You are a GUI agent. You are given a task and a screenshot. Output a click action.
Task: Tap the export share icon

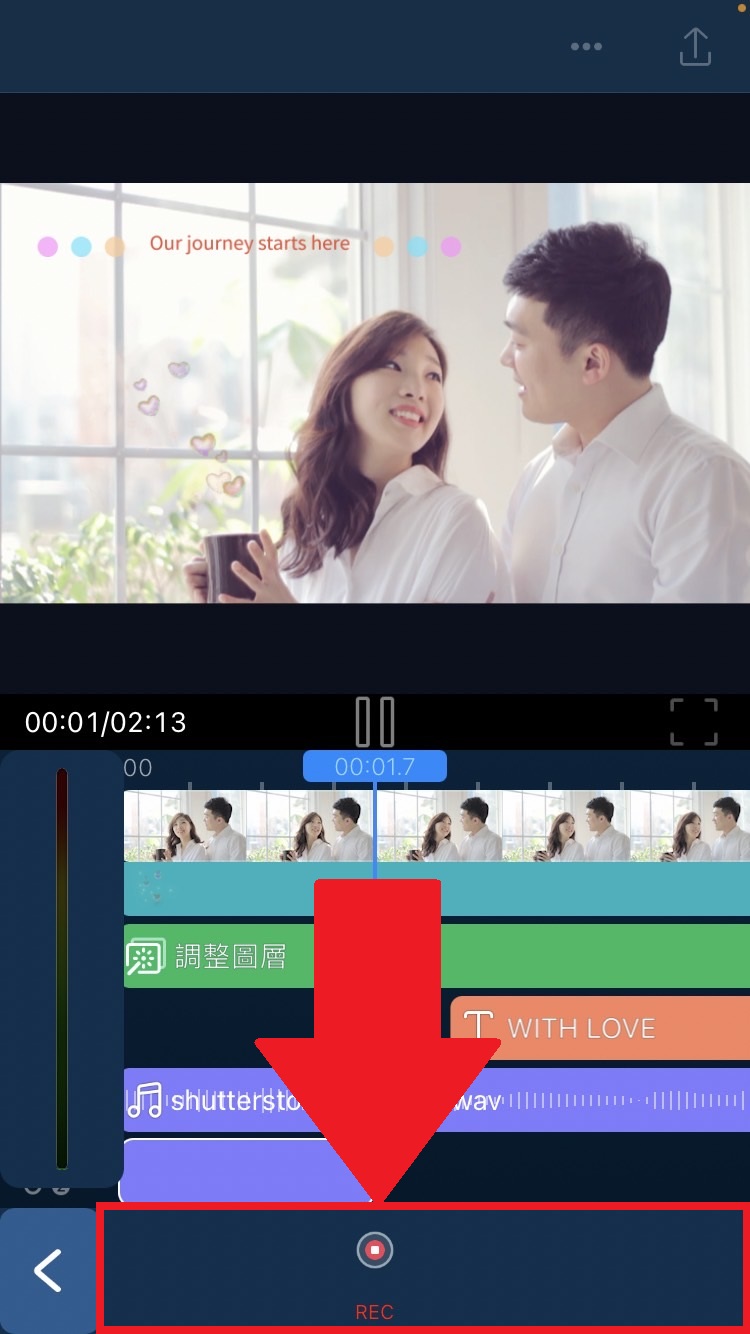coord(694,47)
